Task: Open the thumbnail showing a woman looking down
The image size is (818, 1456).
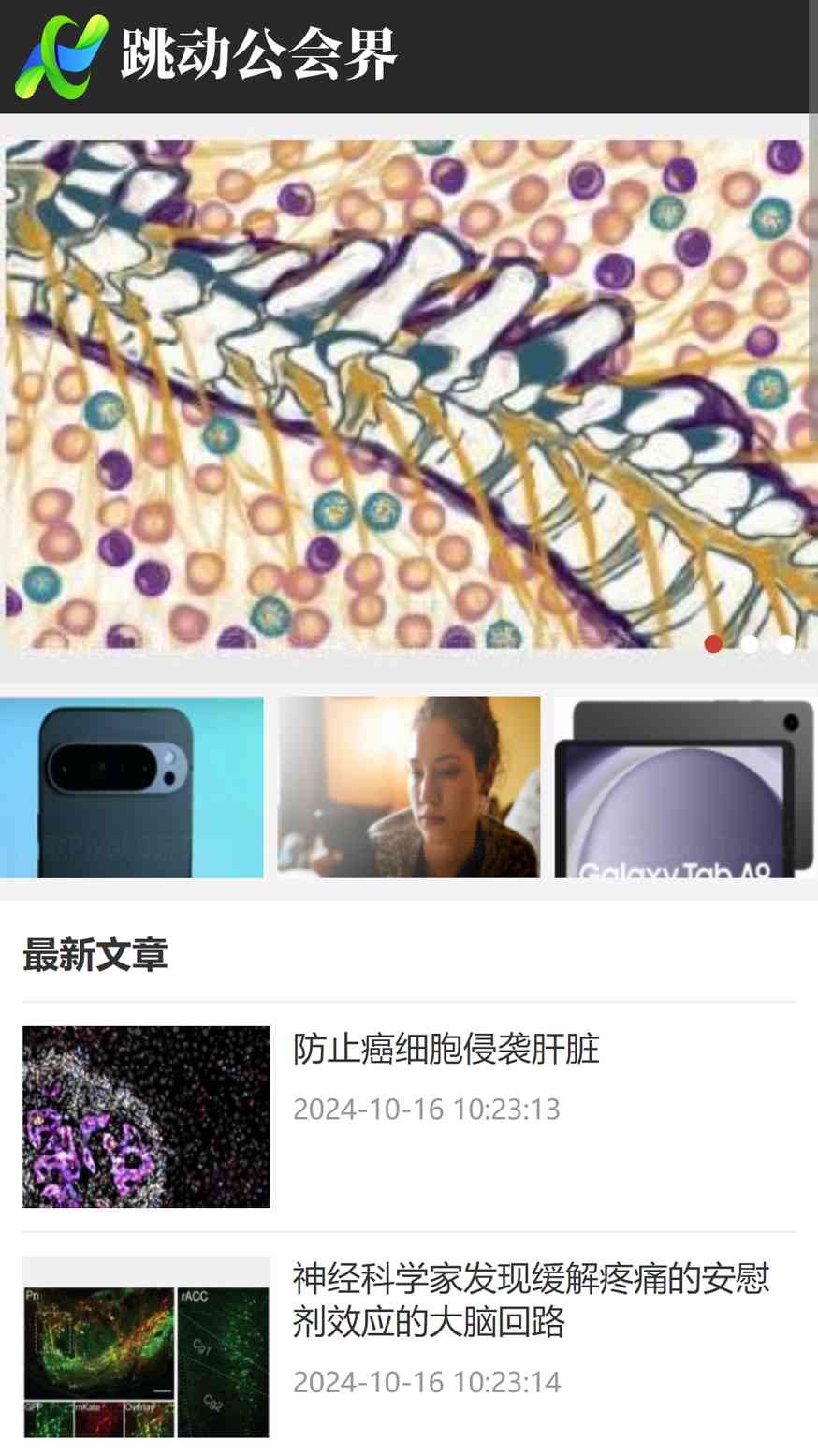Action: coord(409,787)
